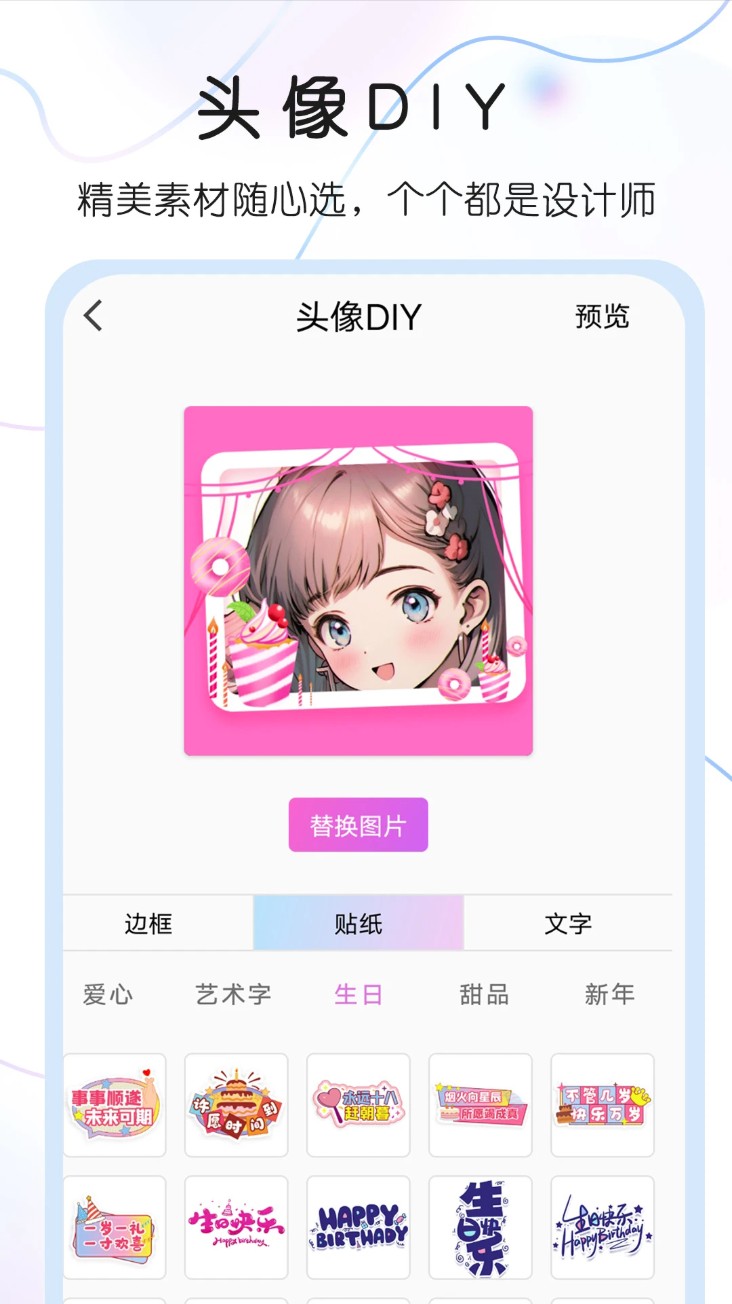
Task: Pick the pink handwritten 生日快乐 sticker
Action: (x=235, y=1227)
